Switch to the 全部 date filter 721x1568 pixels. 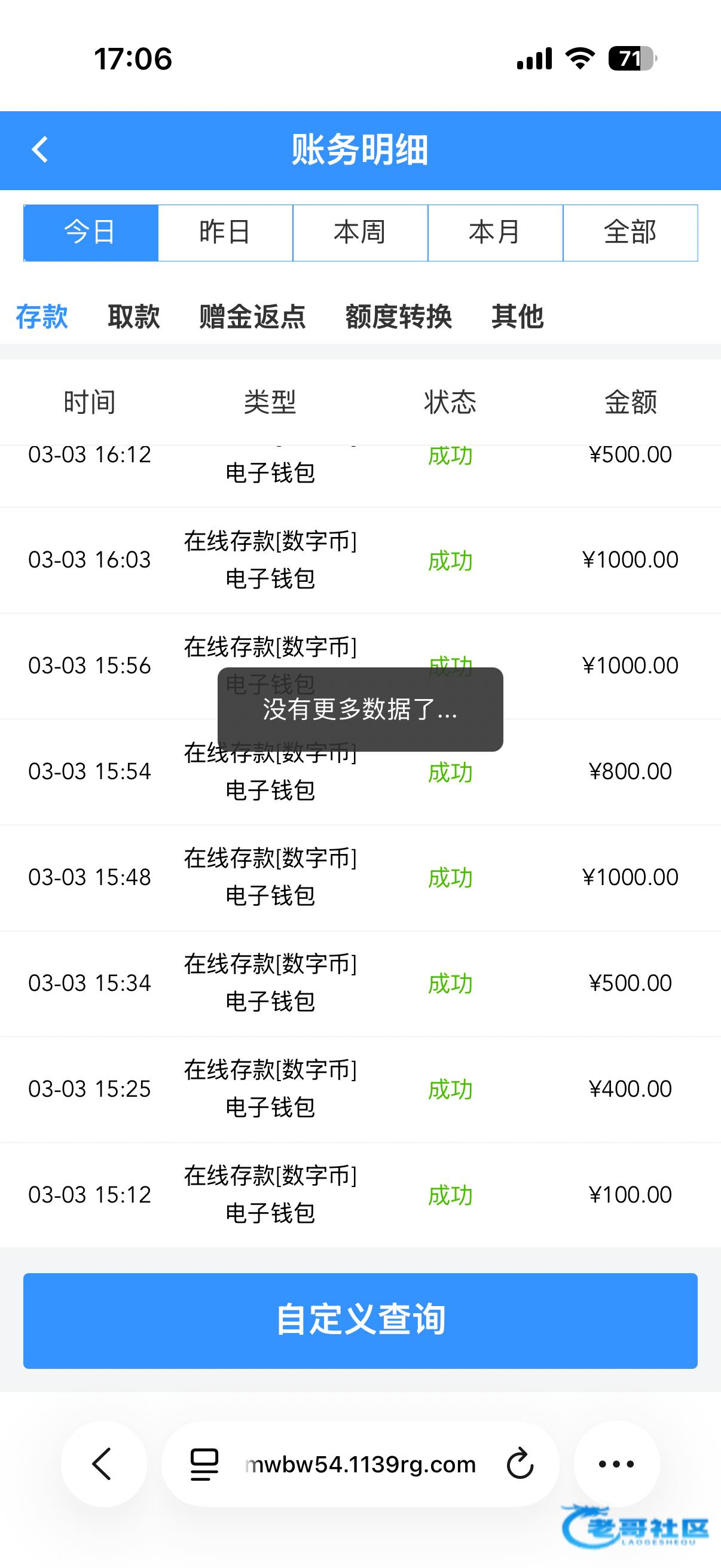tap(630, 233)
